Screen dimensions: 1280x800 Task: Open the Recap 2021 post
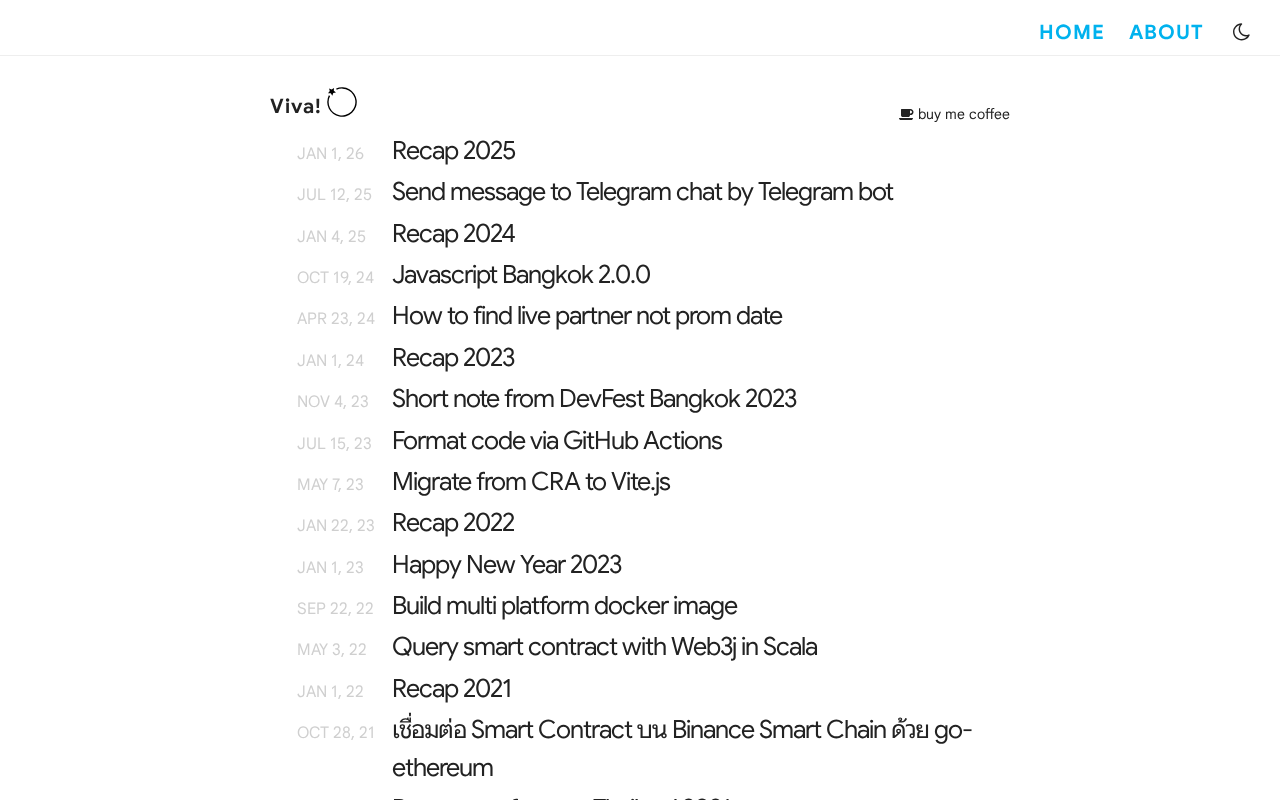pos(451,689)
